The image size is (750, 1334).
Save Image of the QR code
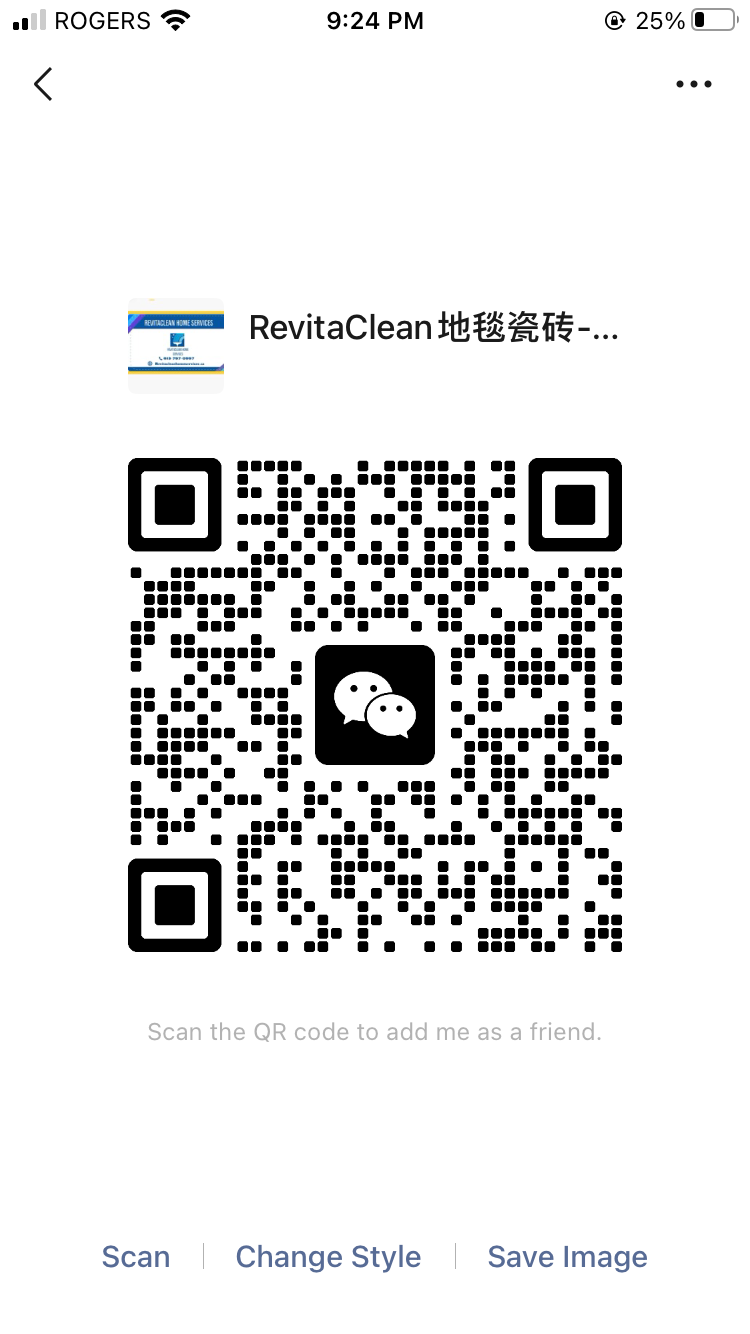(x=567, y=1257)
